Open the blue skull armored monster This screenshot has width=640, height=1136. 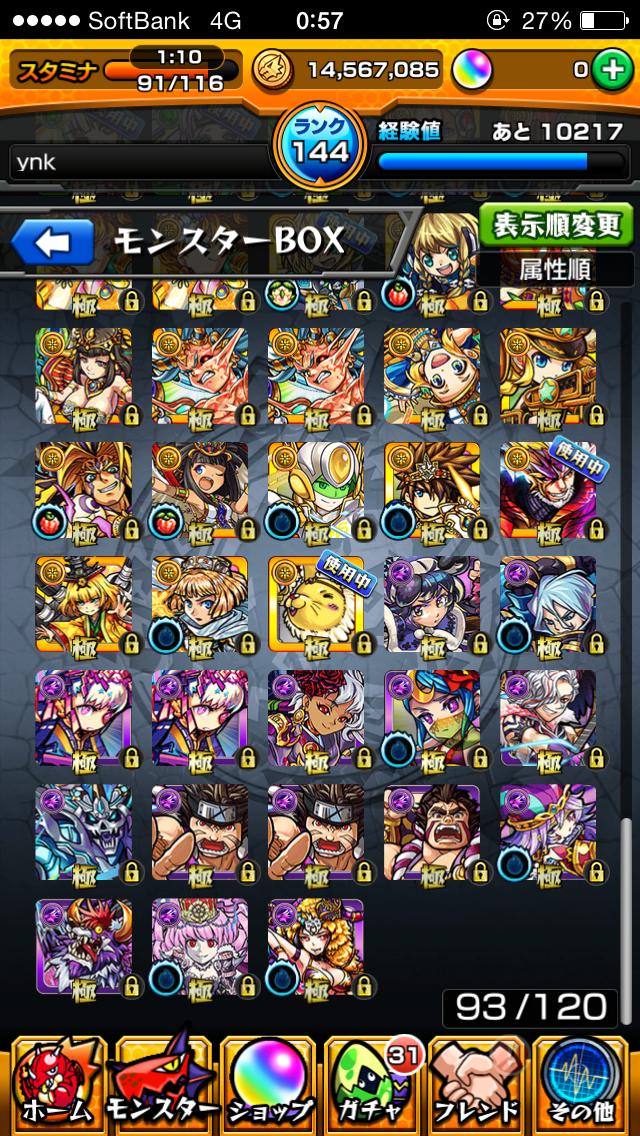point(83,833)
